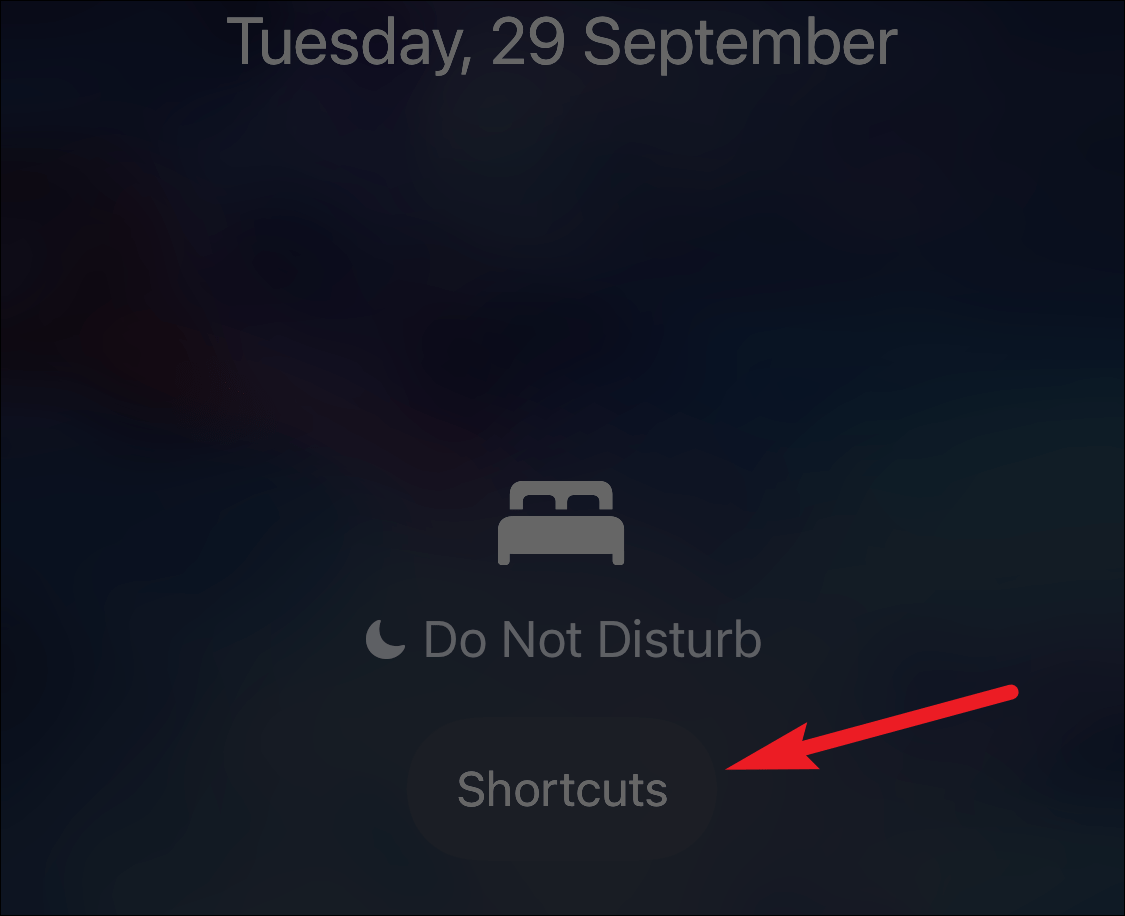Open the Shortcuts button
The height and width of the screenshot is (916, 1125).
click(x=562, y=789)
